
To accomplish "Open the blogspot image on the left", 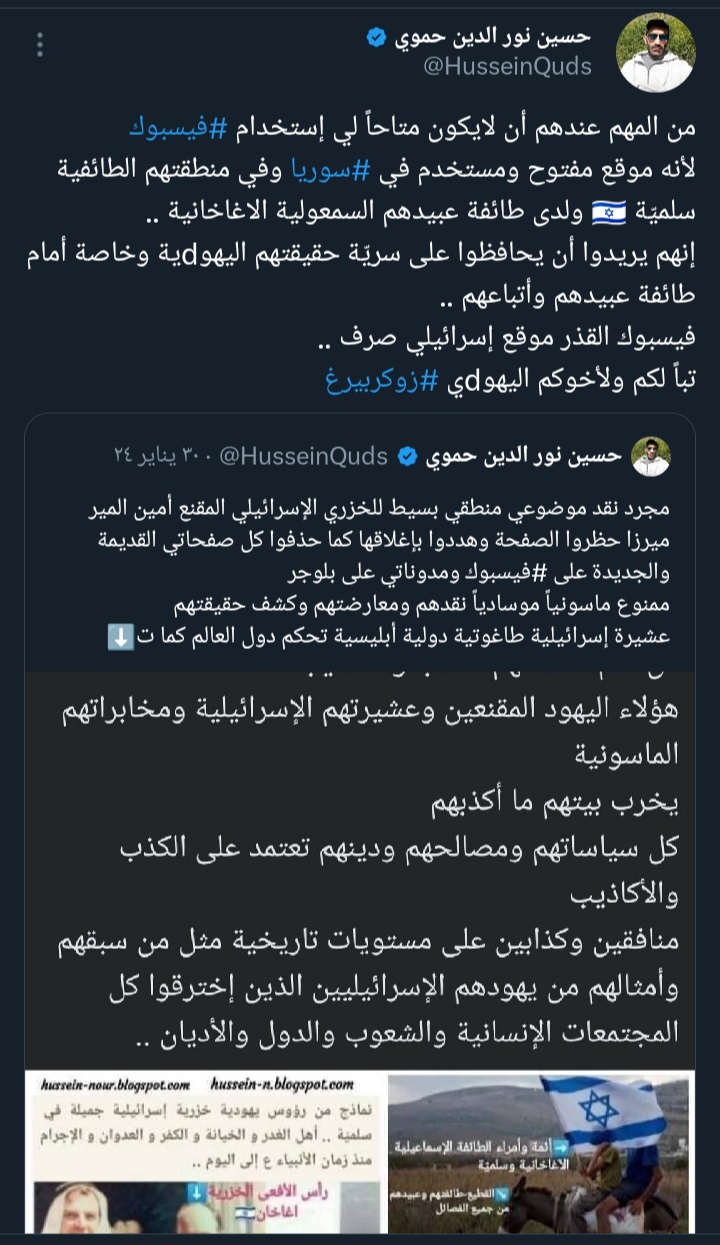I will point(204,1155).
